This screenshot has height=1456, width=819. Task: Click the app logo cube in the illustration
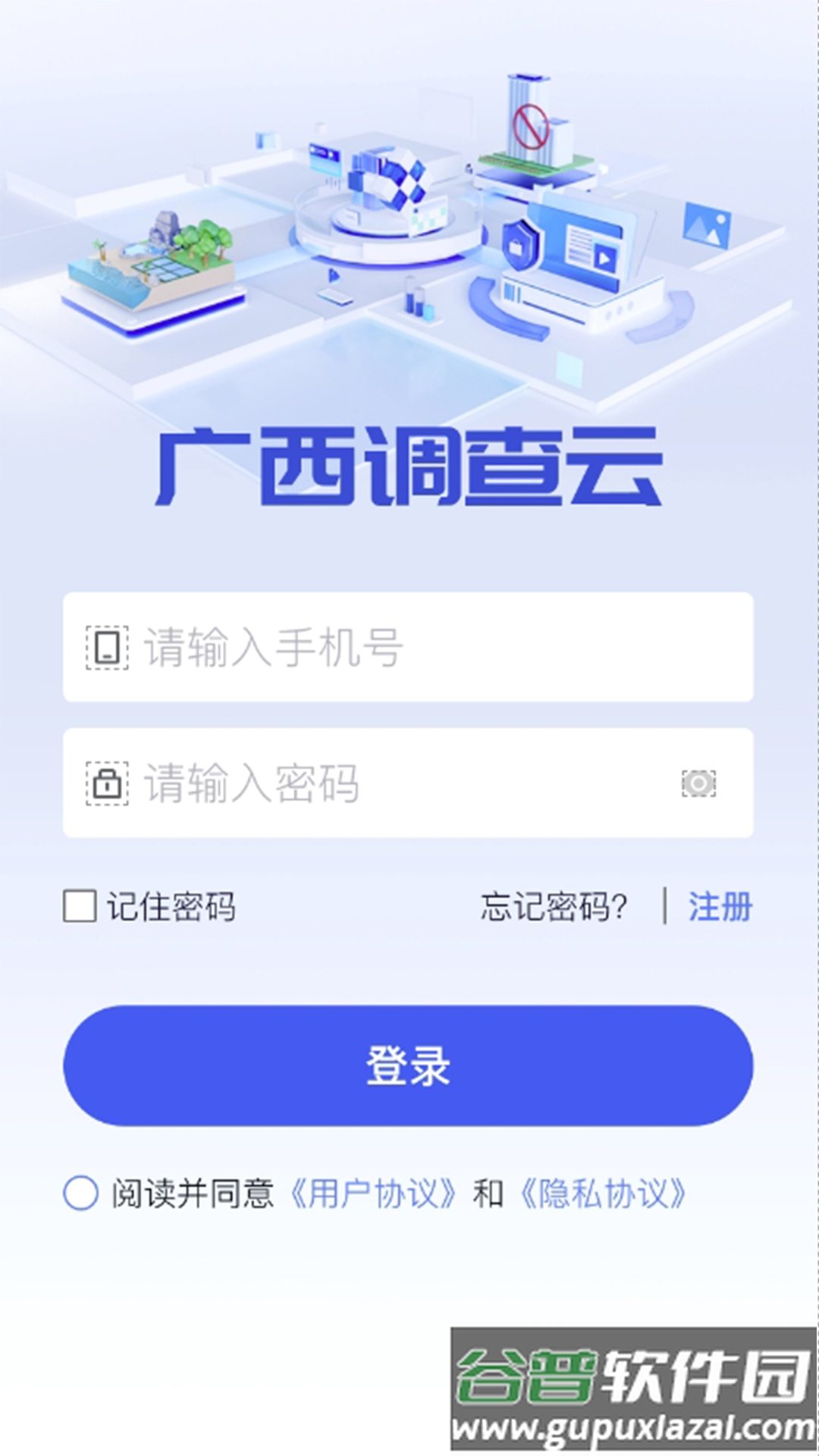(x=387, y=182)
